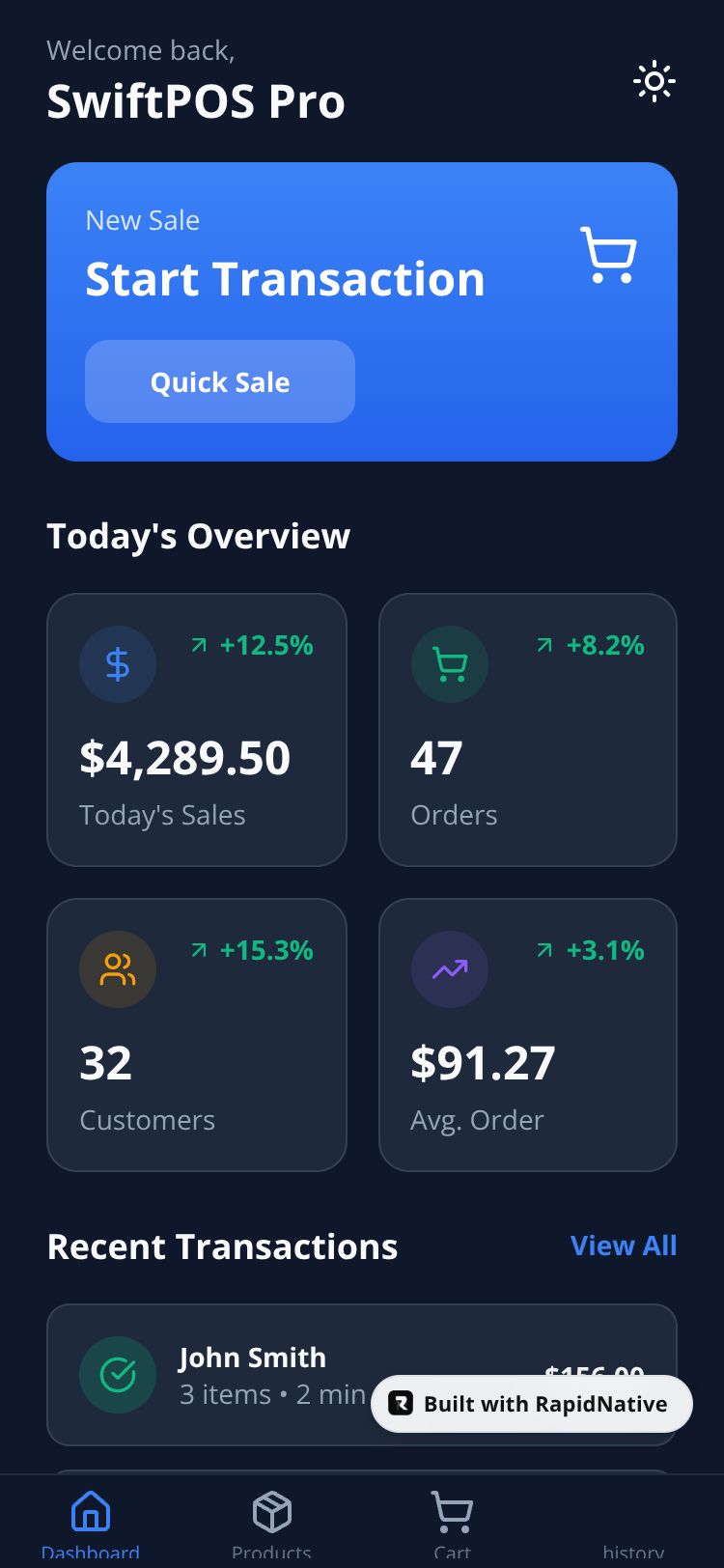The height and width of the screenshot is (1568, 724).
Task: Open the Orders stat card
Action: pyautogui.click(x=528, y=730)
